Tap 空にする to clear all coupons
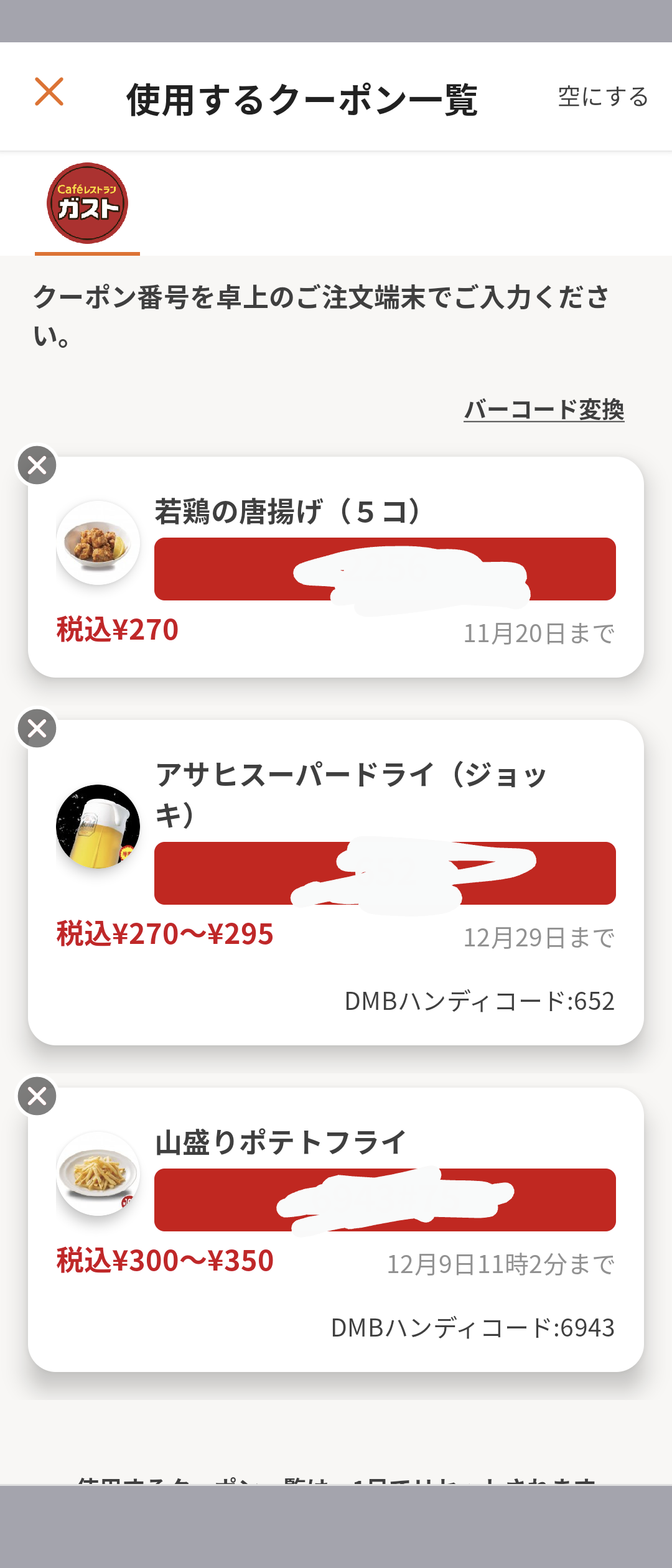This screenshot has height=1568, width=672. 603,97
